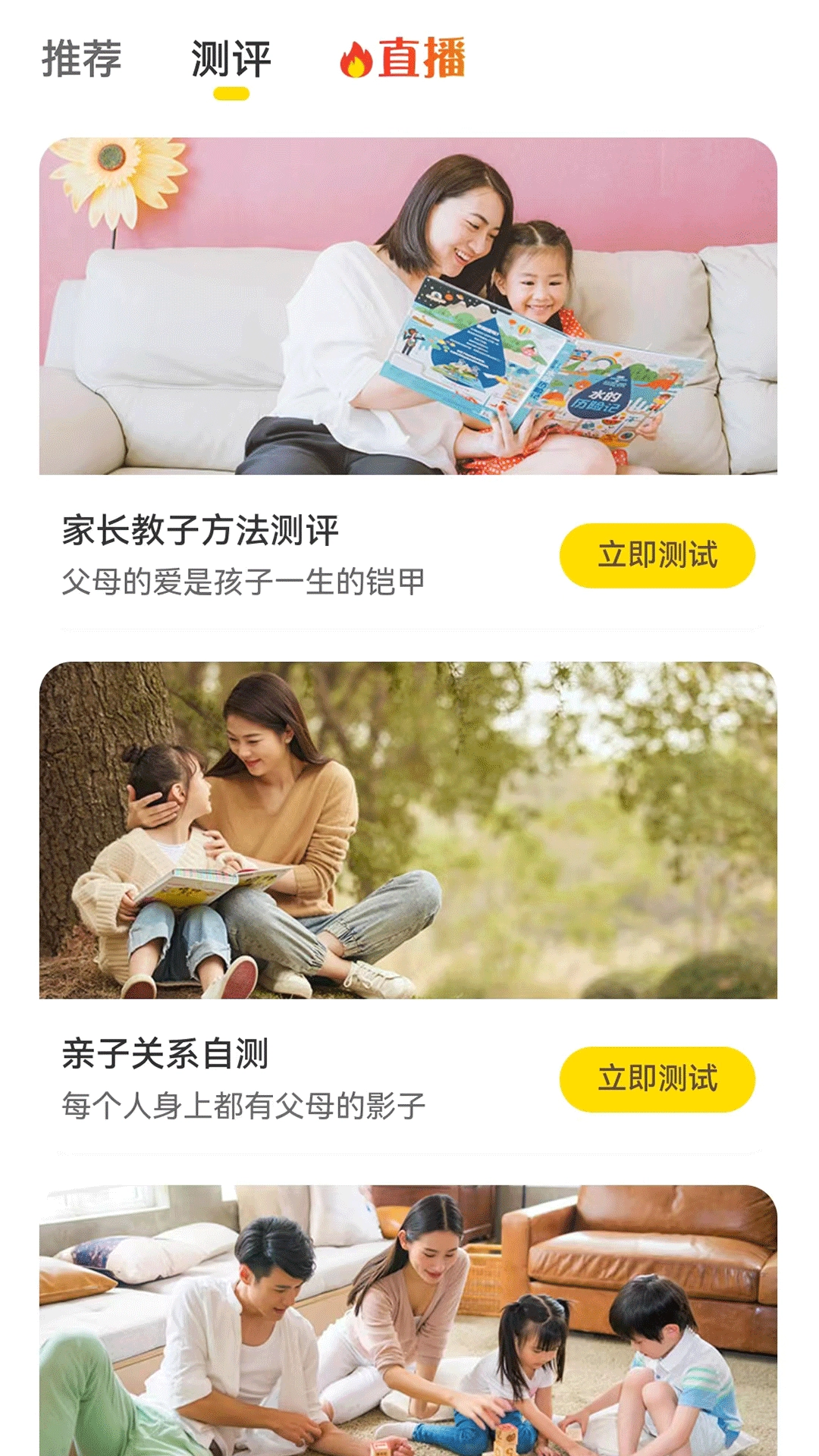Switch to the 推荐 tab

point(81,59)
